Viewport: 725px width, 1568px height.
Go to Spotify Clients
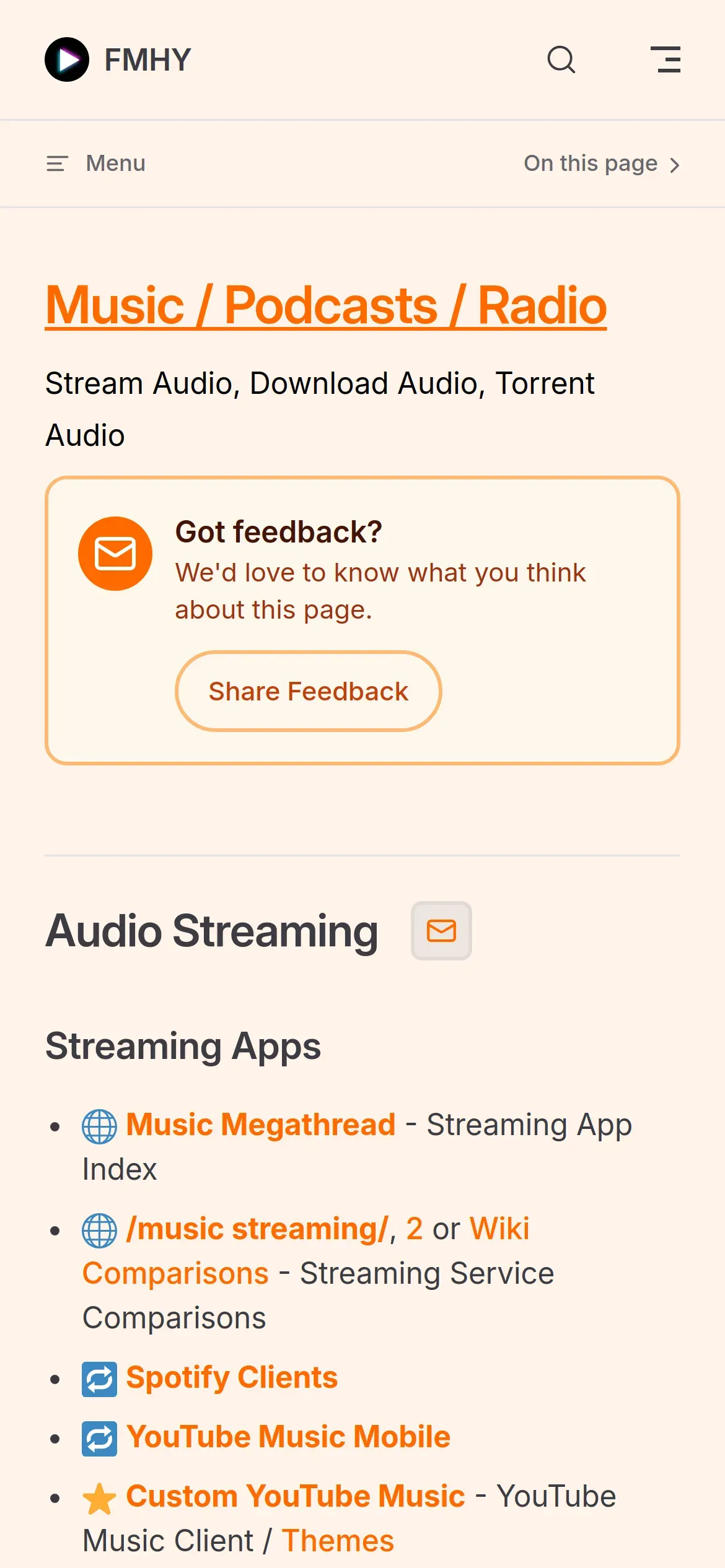[232, 1377]
